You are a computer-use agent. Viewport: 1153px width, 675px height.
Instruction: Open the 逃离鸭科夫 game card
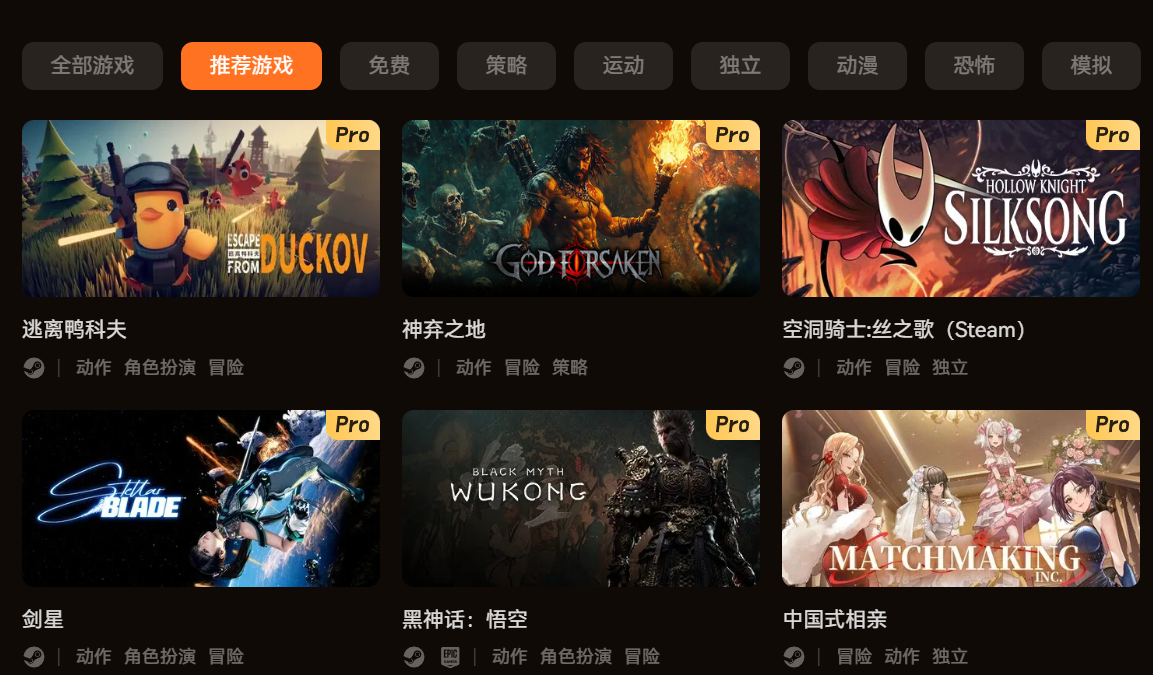point(201,209)
